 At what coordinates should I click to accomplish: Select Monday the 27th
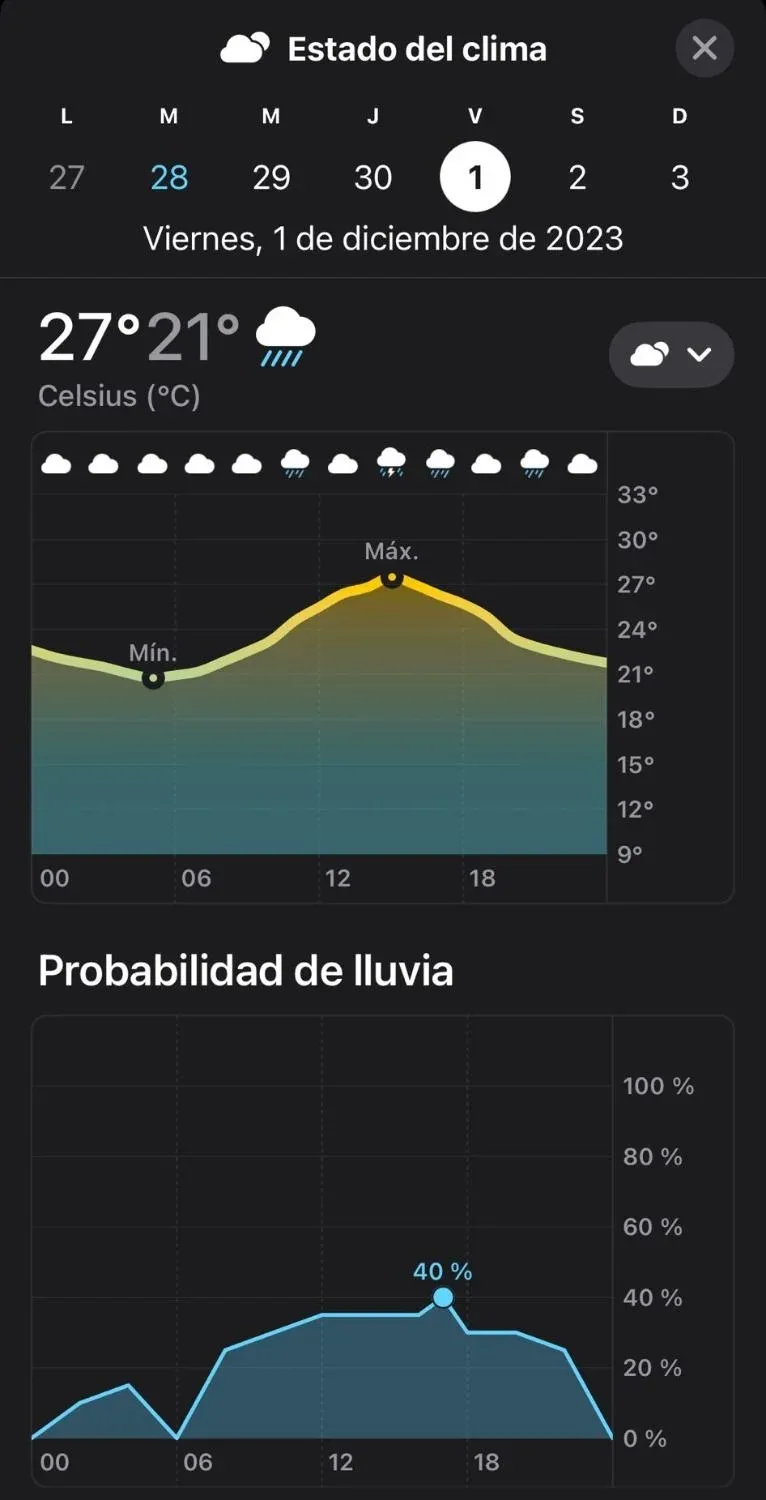coord(67,177)
